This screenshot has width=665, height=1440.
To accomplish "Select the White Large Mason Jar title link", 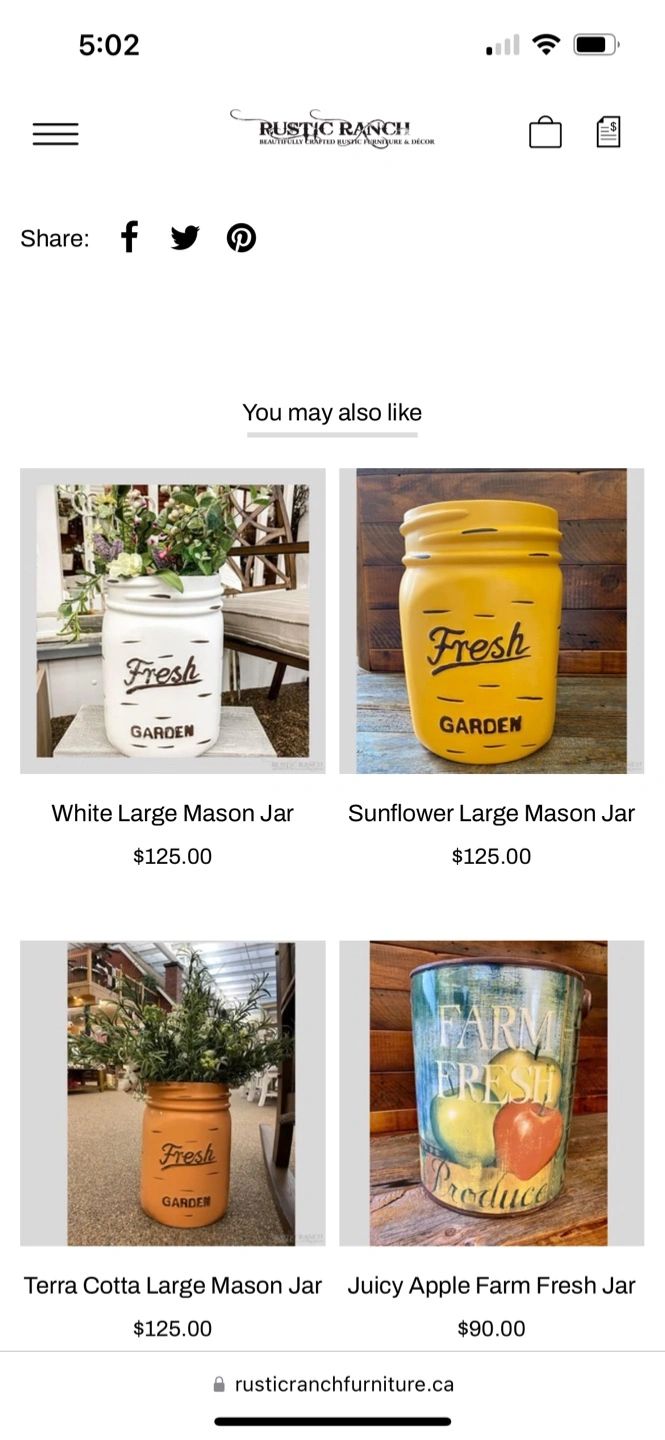I will tap(173, 814).
